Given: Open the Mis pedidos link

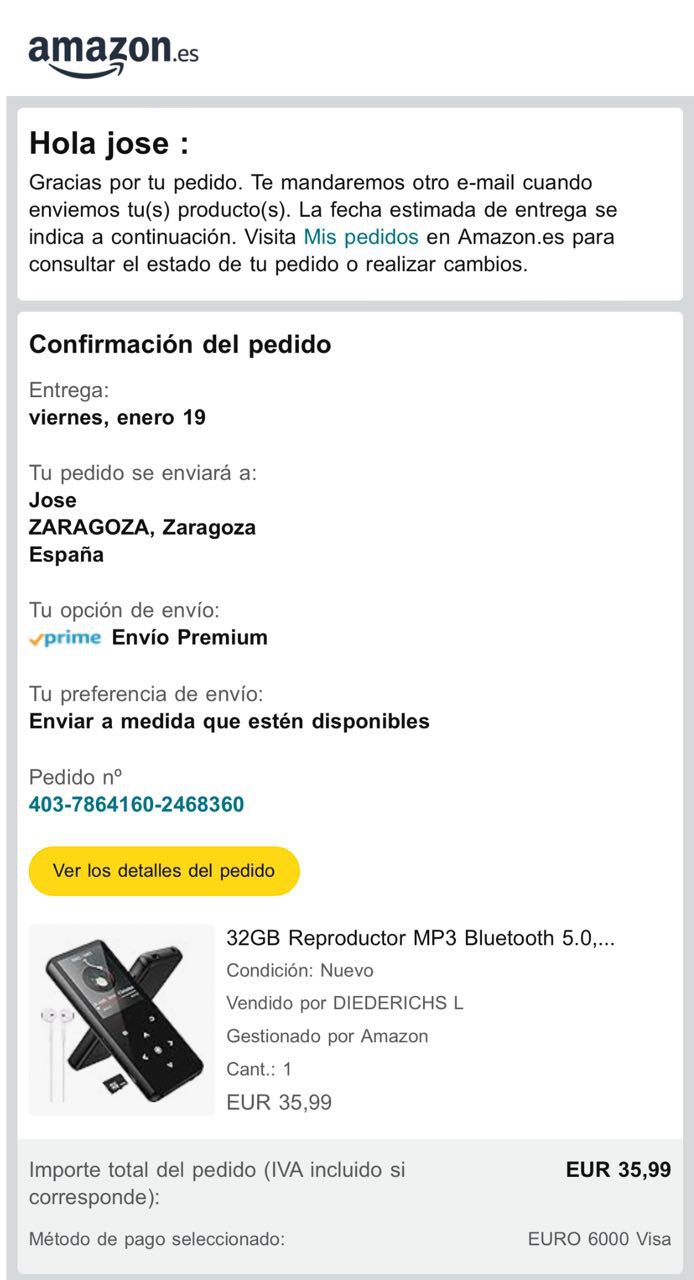Looking at the screenshot, I should (361, 237).
